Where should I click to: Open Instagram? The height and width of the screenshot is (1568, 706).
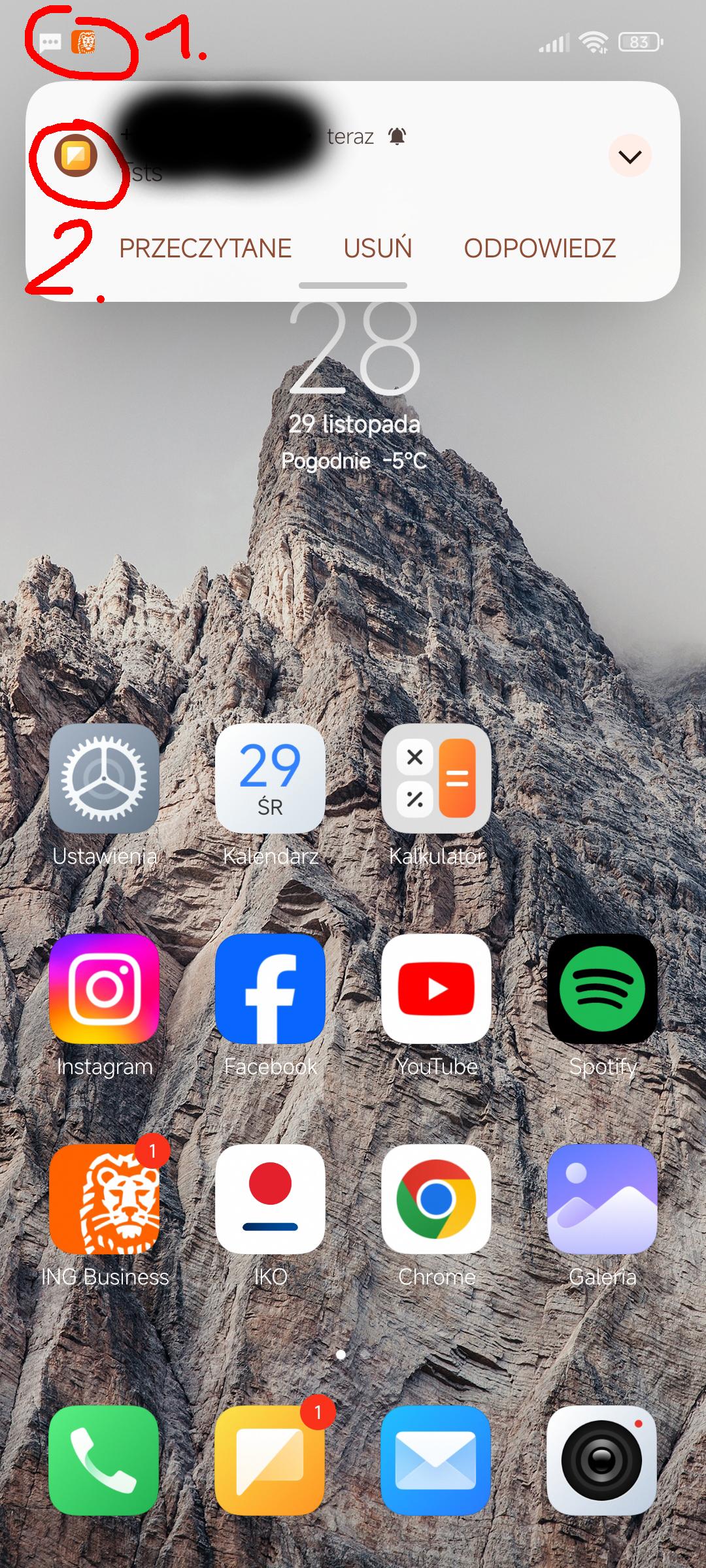[104, 988]
